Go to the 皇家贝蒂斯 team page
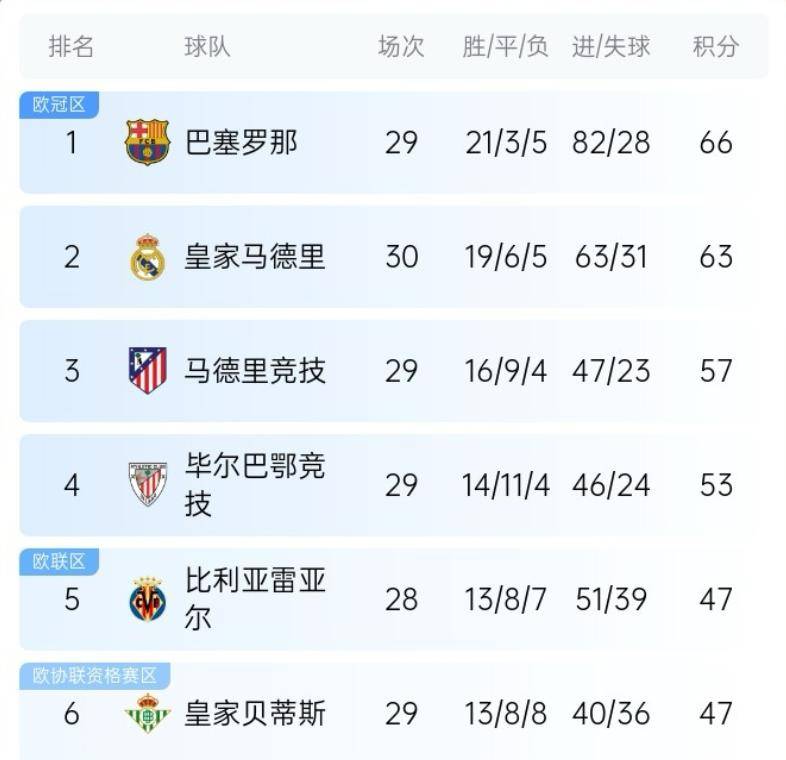 (254, 714)
